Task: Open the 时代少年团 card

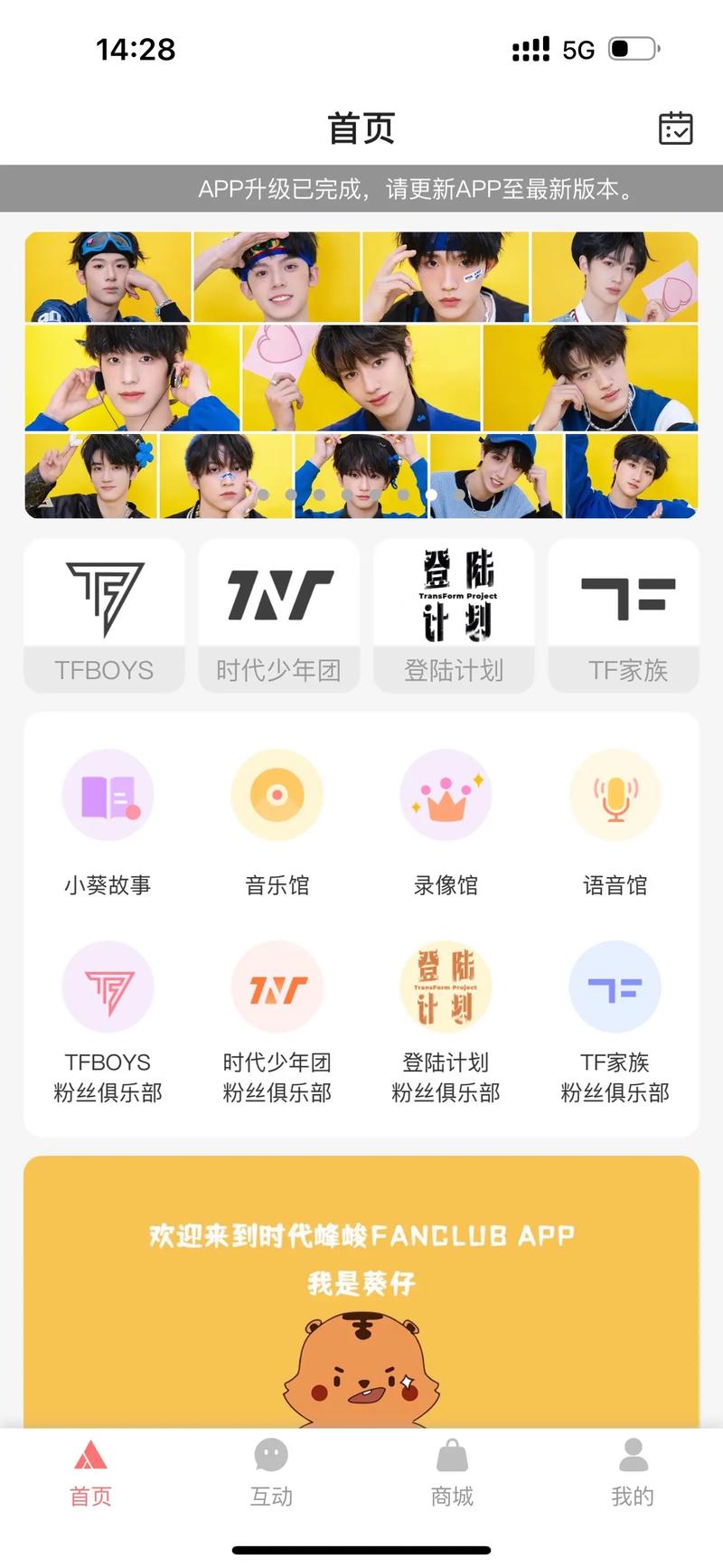Action: 278,615
